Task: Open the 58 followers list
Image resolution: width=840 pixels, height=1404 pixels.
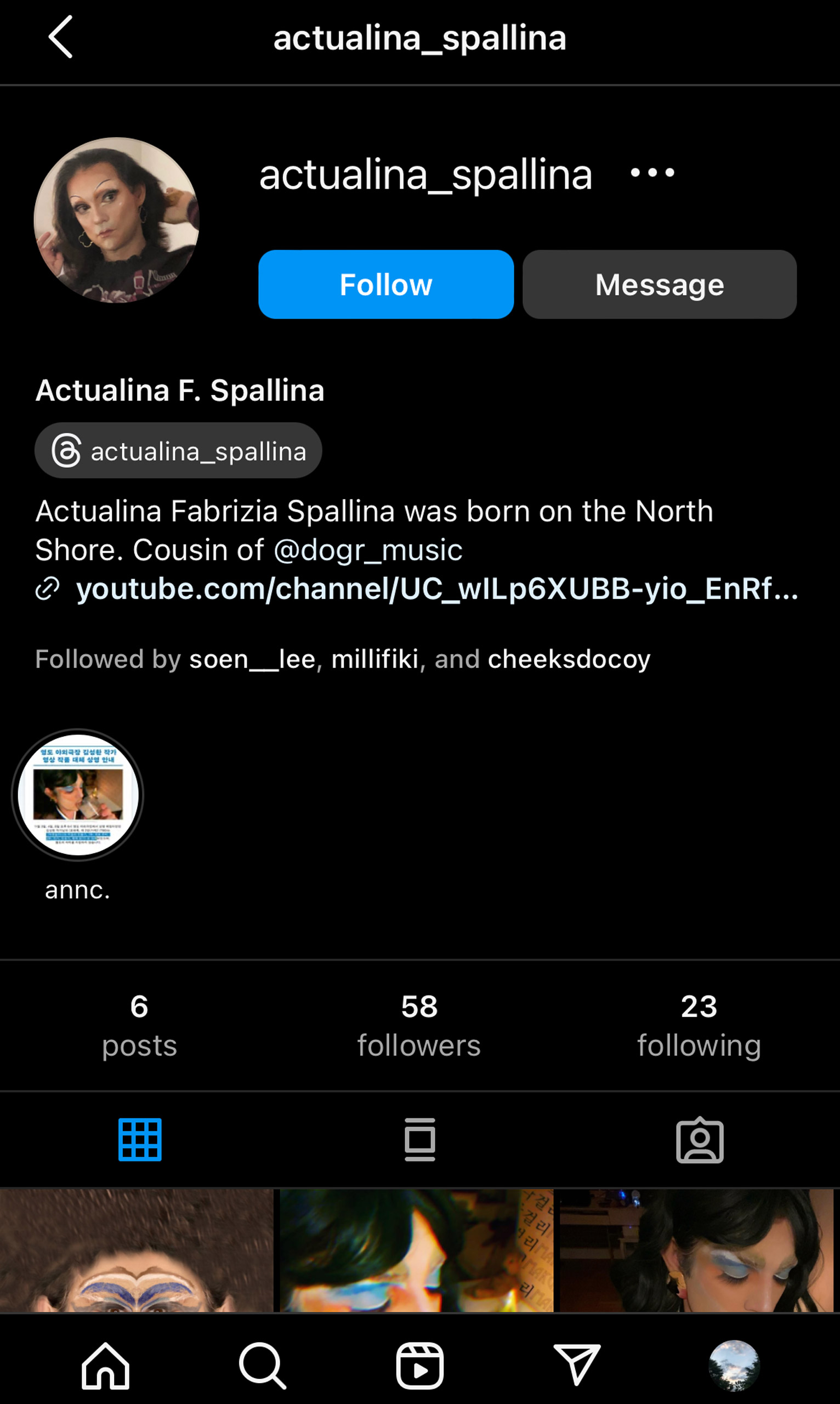Action: point(419,1025)
